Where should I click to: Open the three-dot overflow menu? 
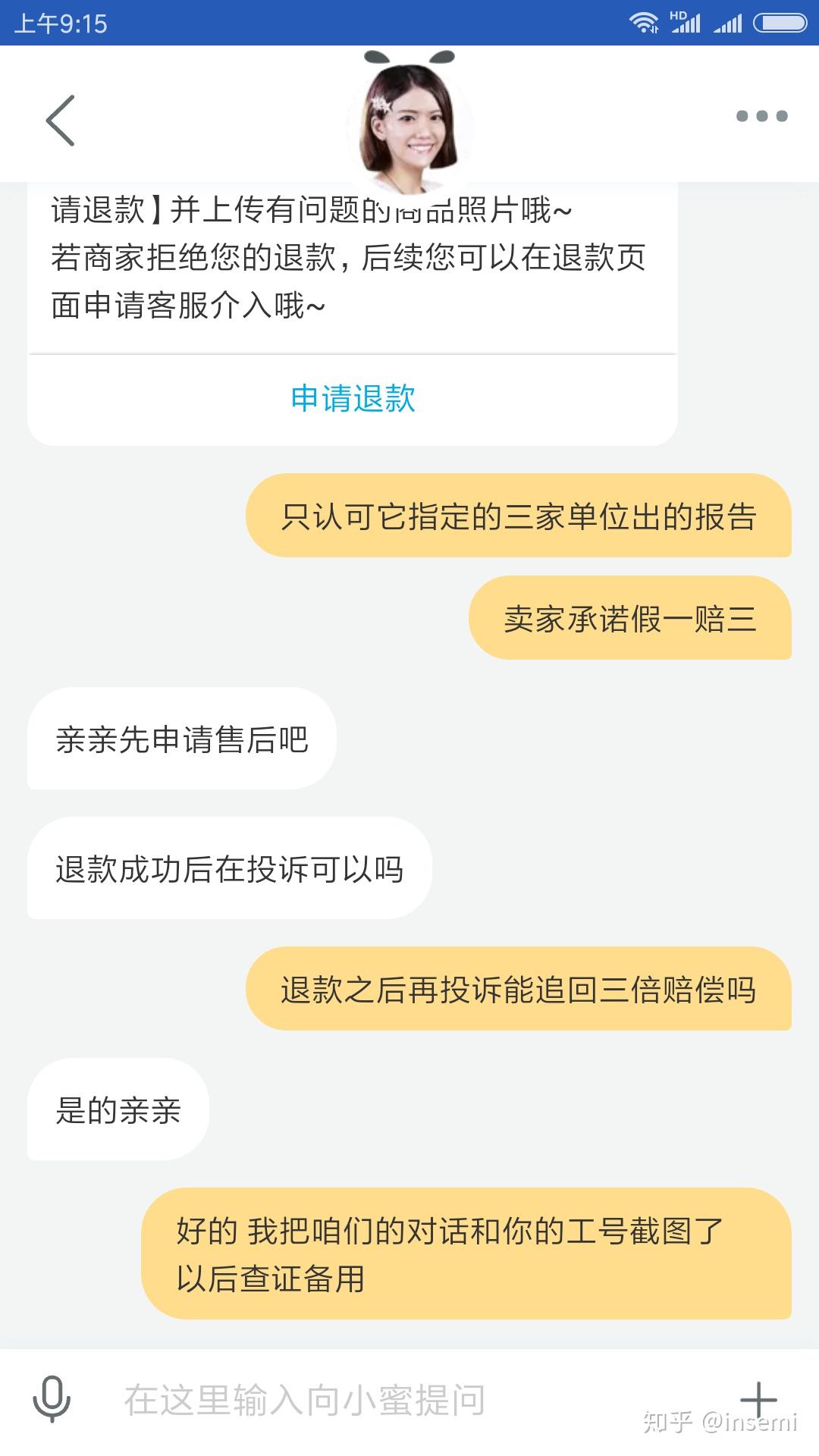click(761, 116)
